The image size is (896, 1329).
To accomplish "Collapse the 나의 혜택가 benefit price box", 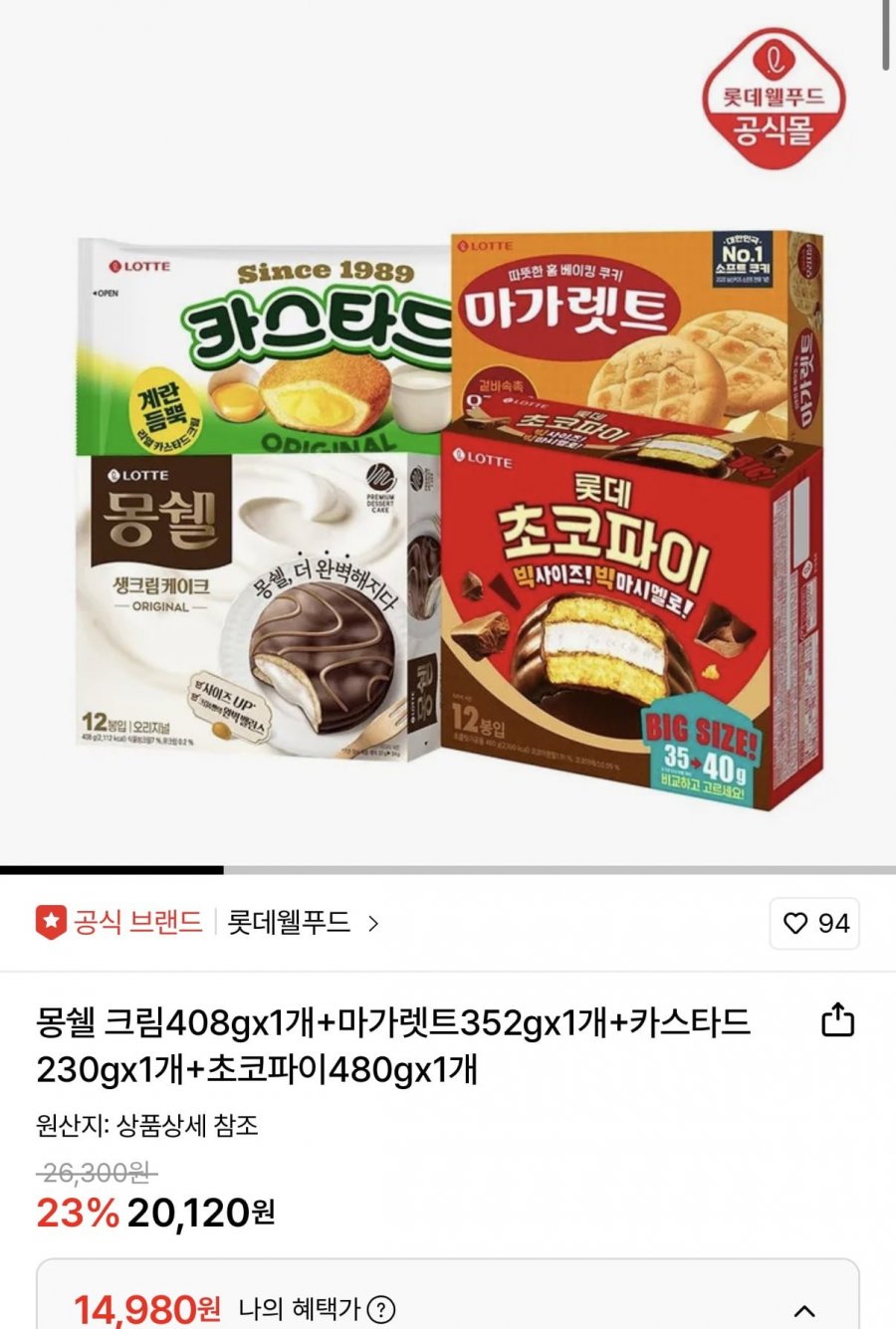I will tap(804, 1310).
